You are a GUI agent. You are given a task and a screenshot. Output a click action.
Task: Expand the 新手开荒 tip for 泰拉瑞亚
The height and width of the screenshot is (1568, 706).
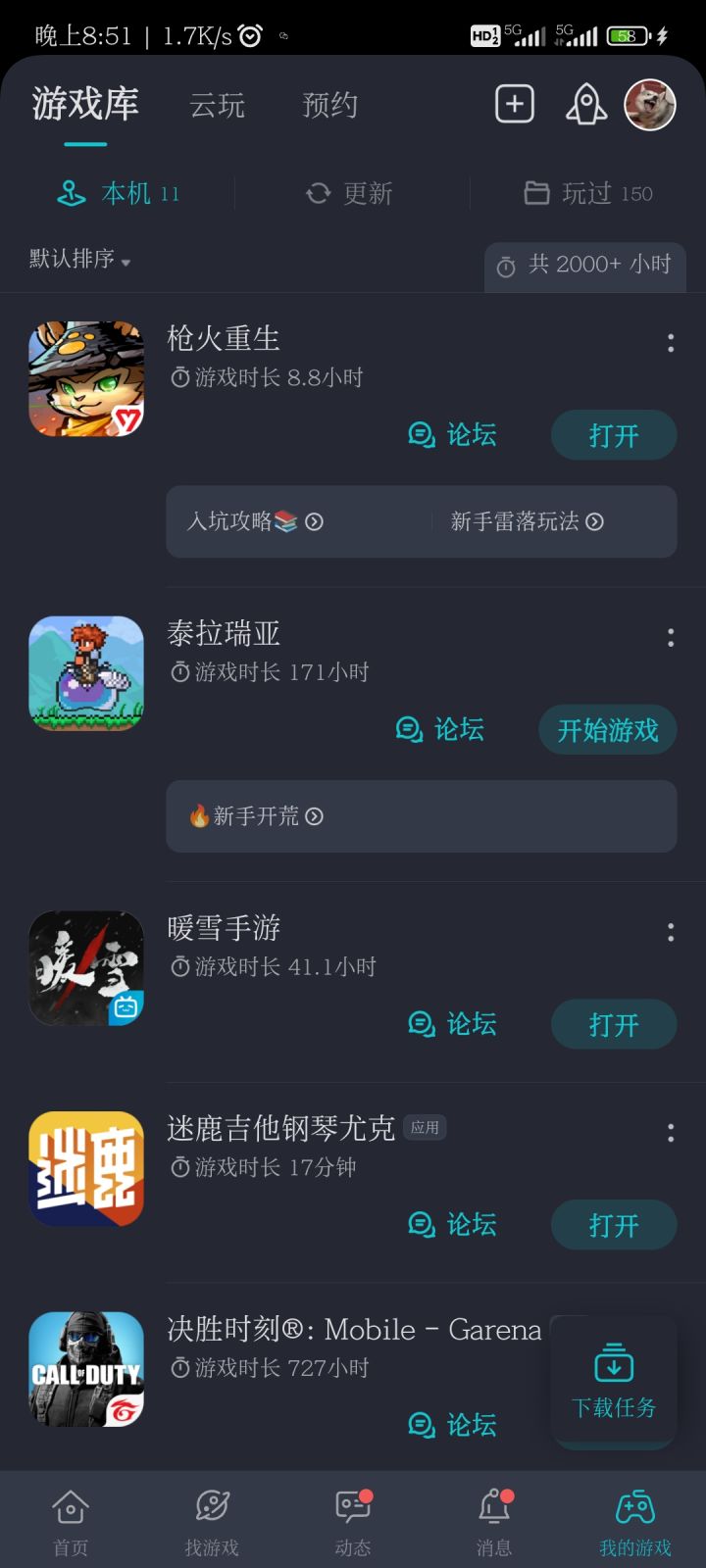pyautogui.click(x=253, y=816)
